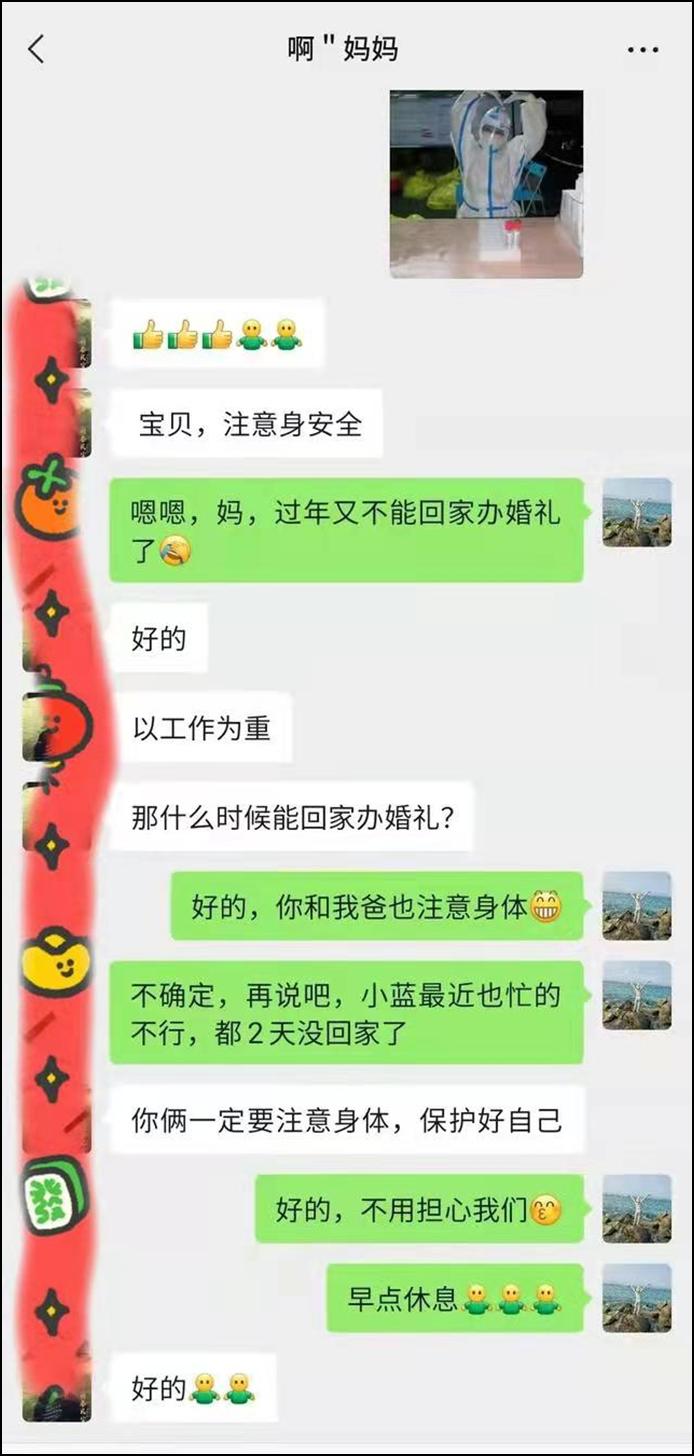View the sent photo of the protective suit
Image resolution: width=694 pixels, height=1456 pixels.
click(486, 184)
